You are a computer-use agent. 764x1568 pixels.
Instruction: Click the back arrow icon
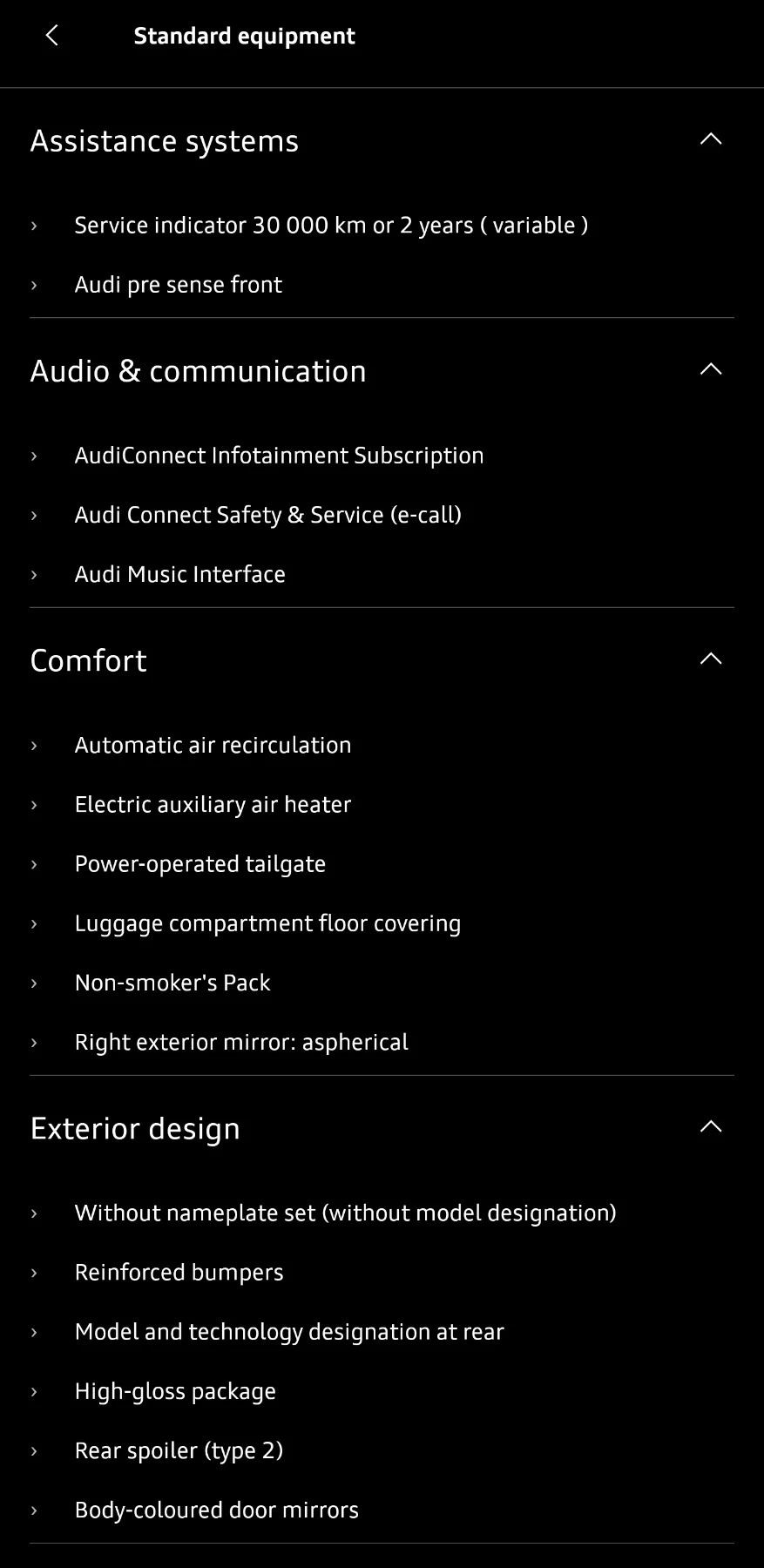pos(52,36)
